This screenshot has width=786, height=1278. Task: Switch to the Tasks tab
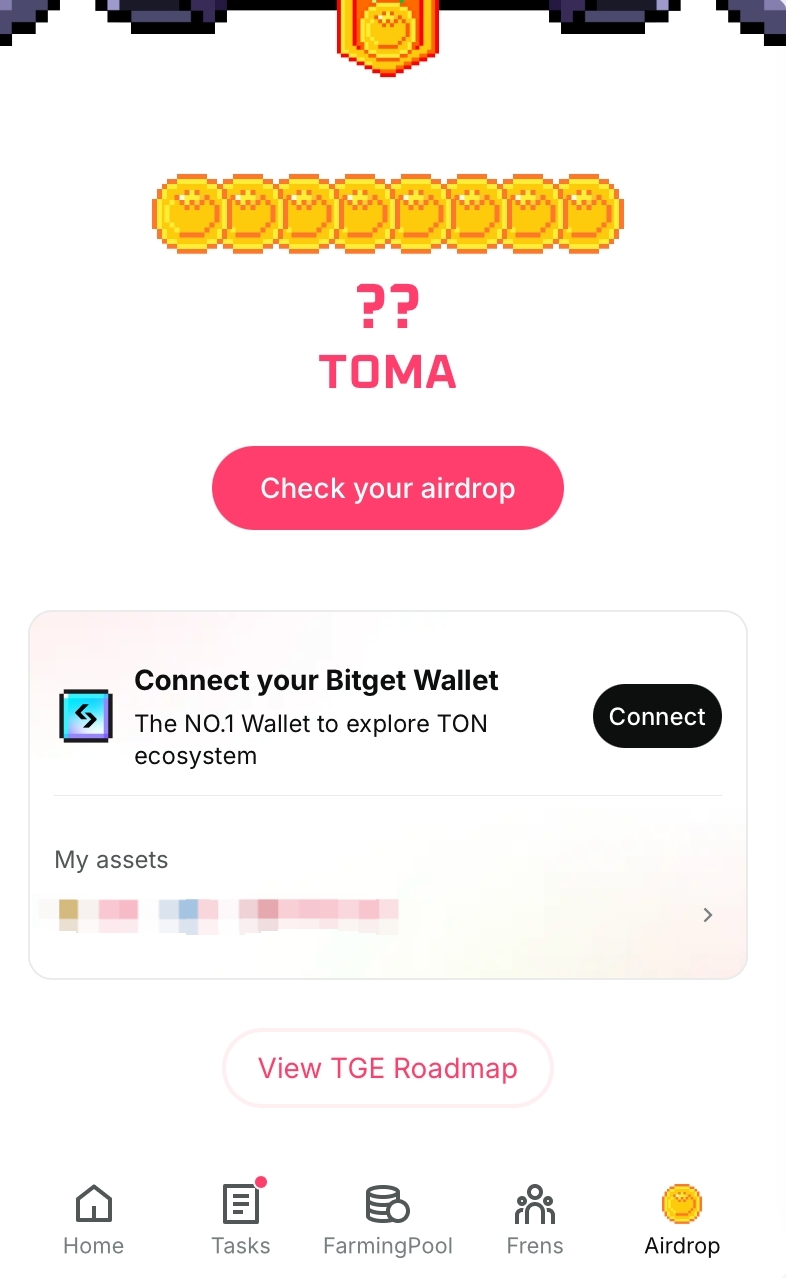(x=240, y=1220)
